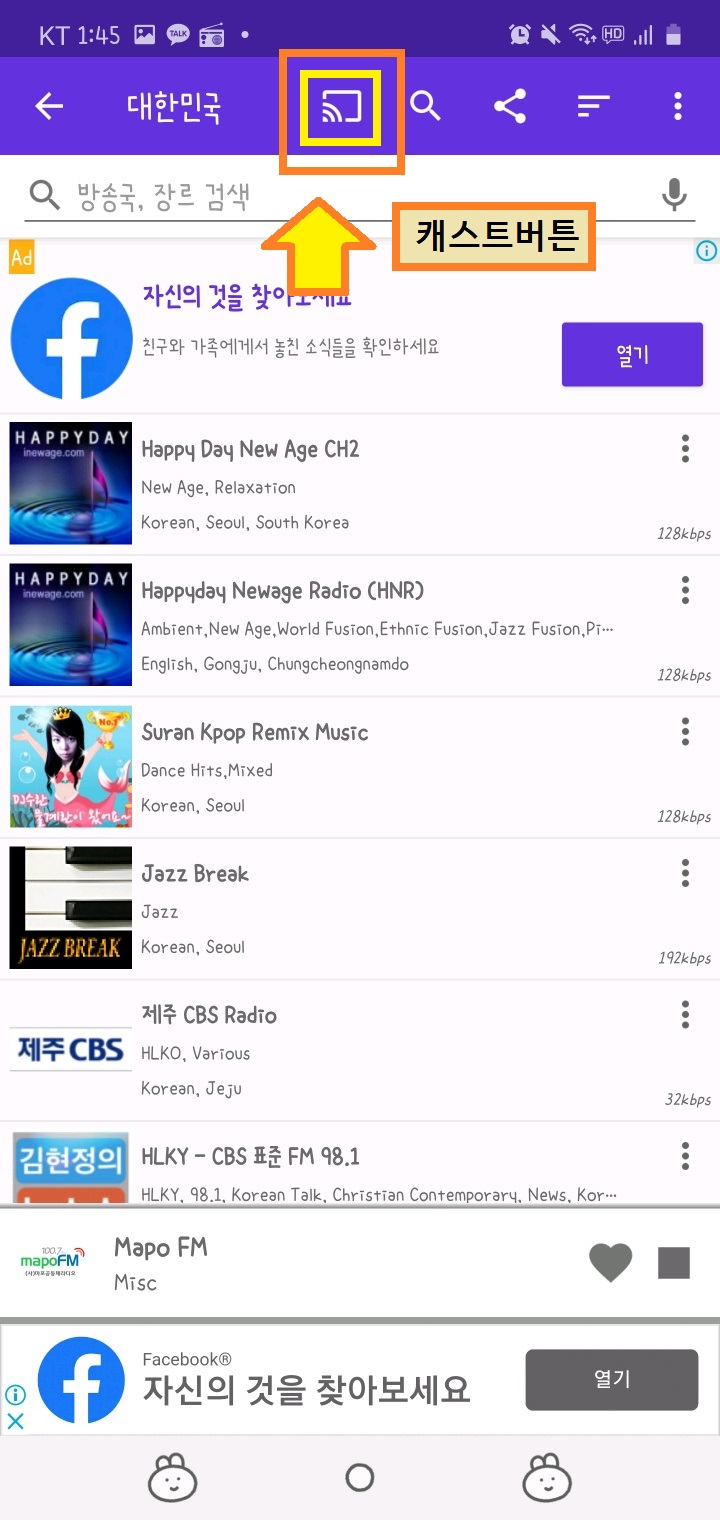
Task: Go to the home screen
Action: (359, 1477)
